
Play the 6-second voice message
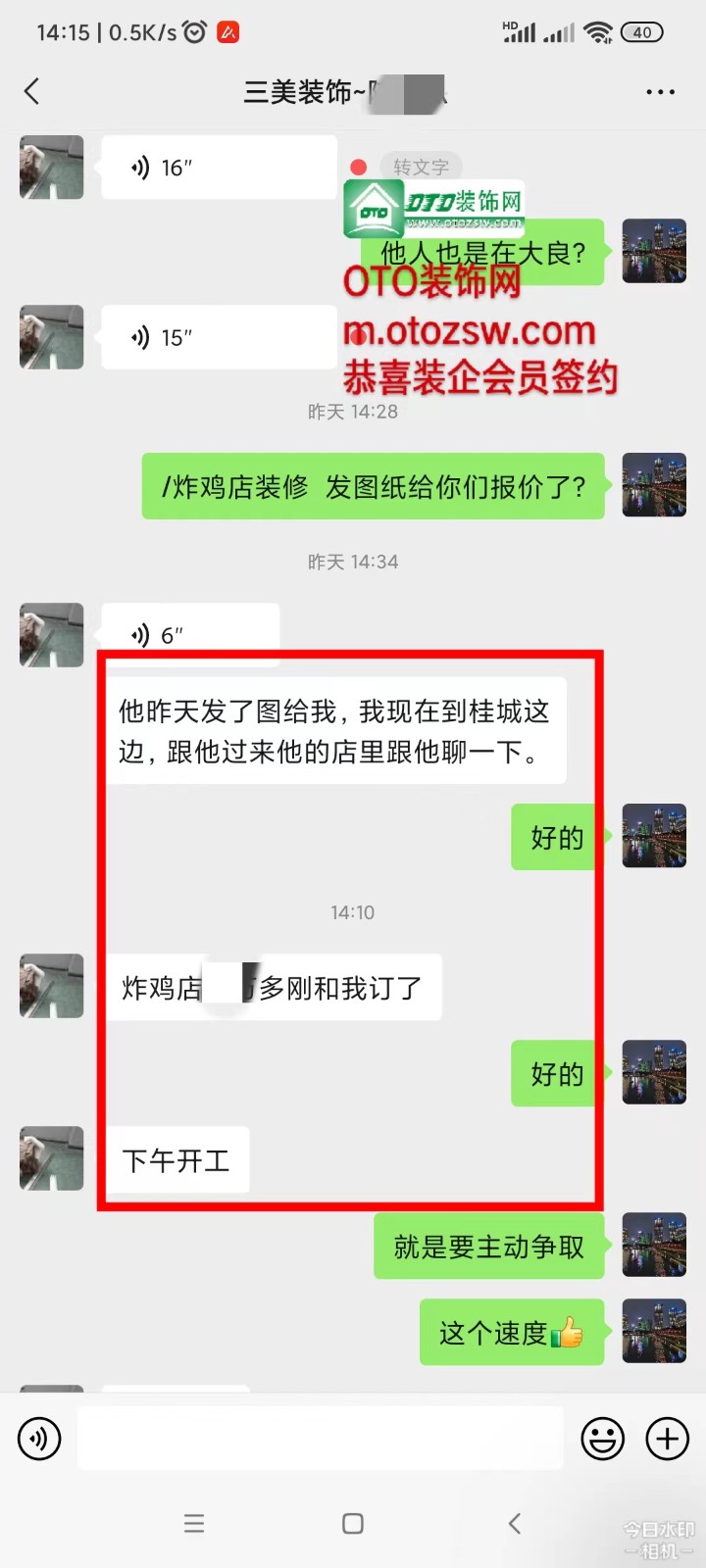[189, 633]
